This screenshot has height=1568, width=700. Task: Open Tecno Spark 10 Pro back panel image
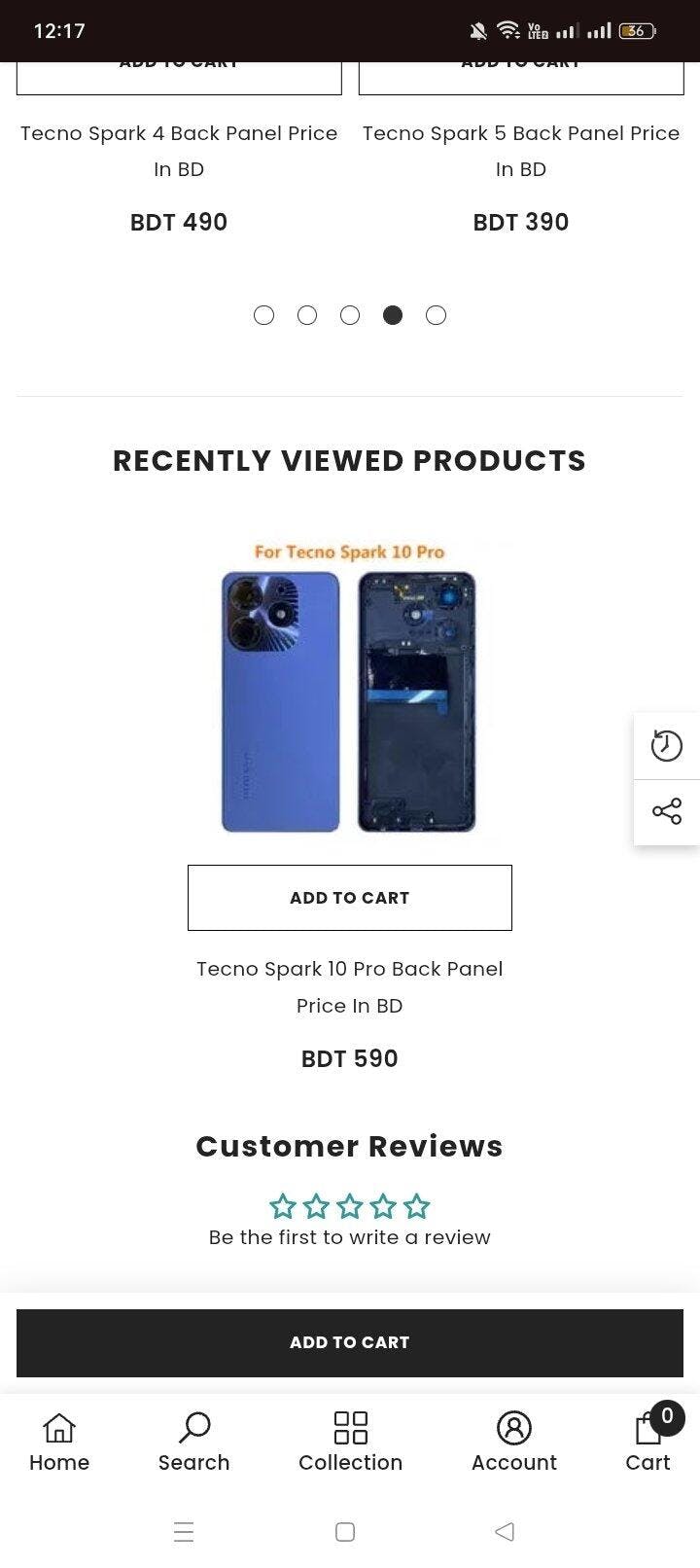click(x=350, y=689)
